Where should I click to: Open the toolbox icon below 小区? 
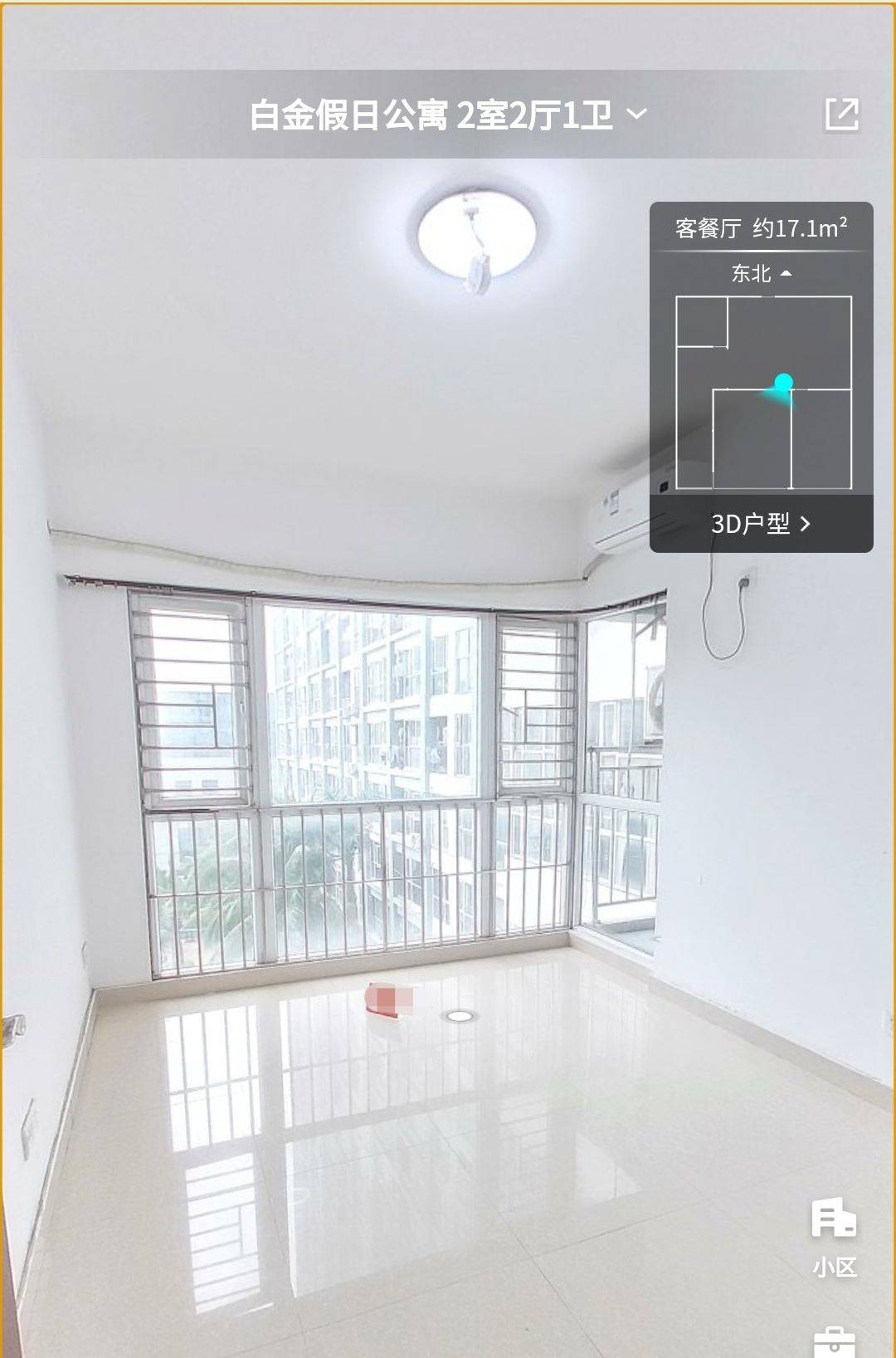coord(834,1339)
